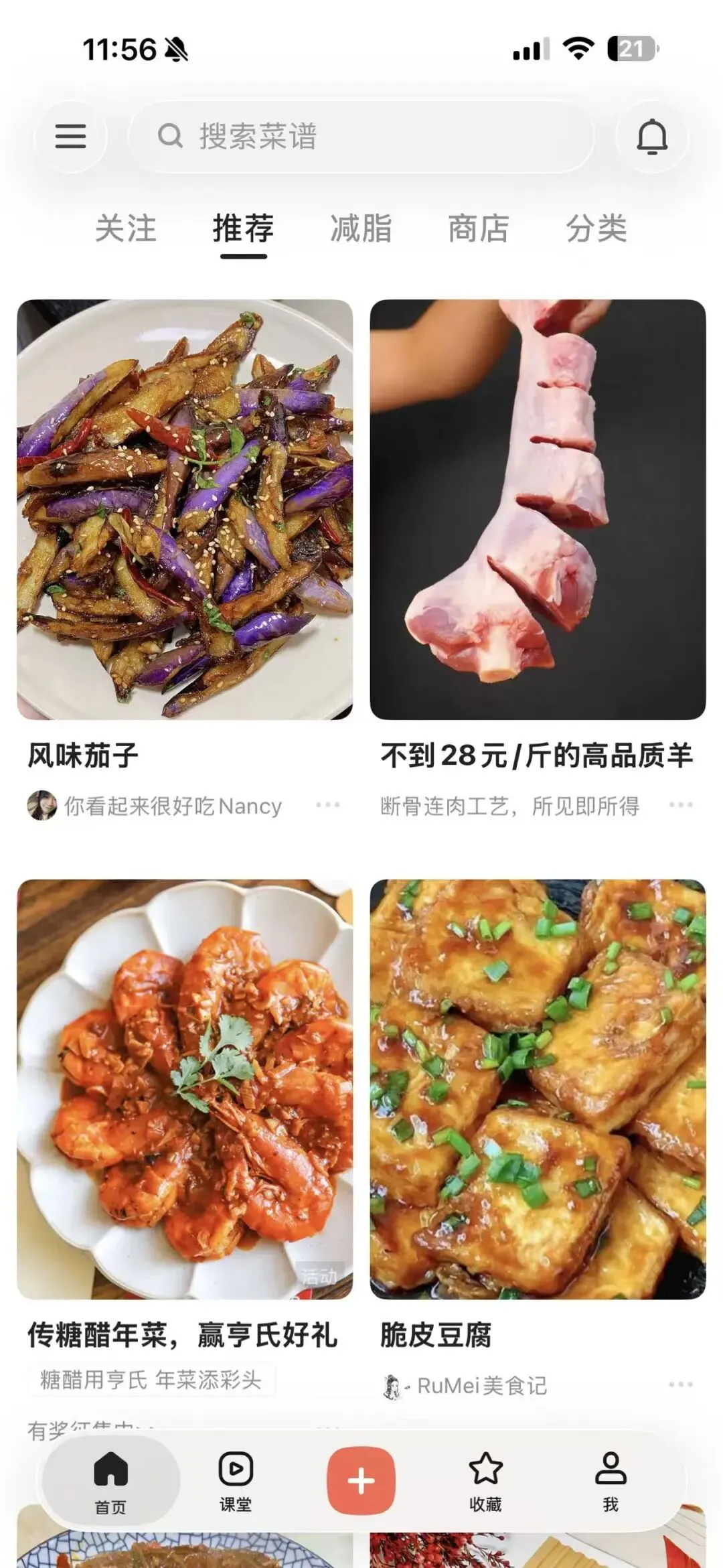Image resolution: width=723 pixels, height=1568 pixels.
Task: Open the 脆皮豆腐 recipe card
Action: click(538, 1088)
